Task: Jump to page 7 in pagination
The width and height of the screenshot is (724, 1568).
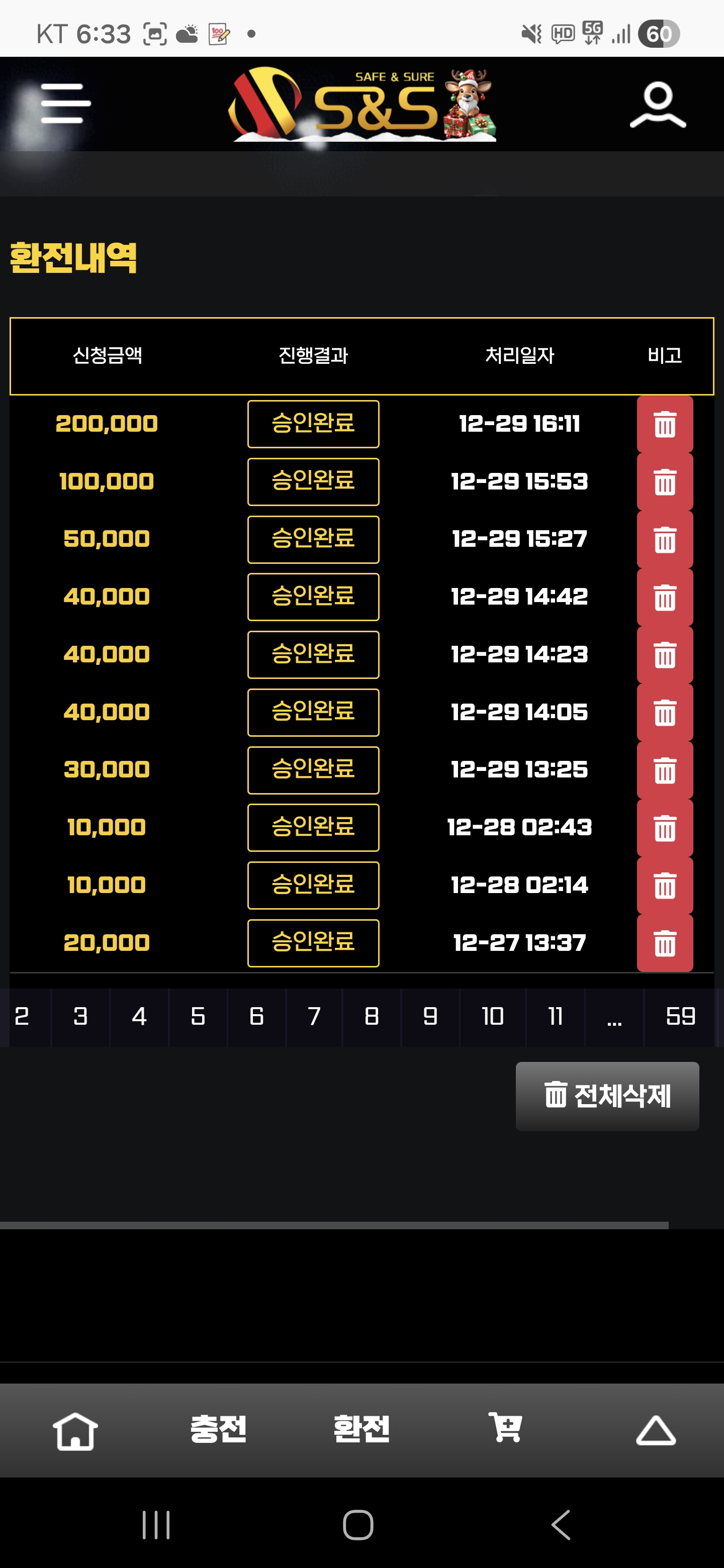Action: coord(314,1017)
